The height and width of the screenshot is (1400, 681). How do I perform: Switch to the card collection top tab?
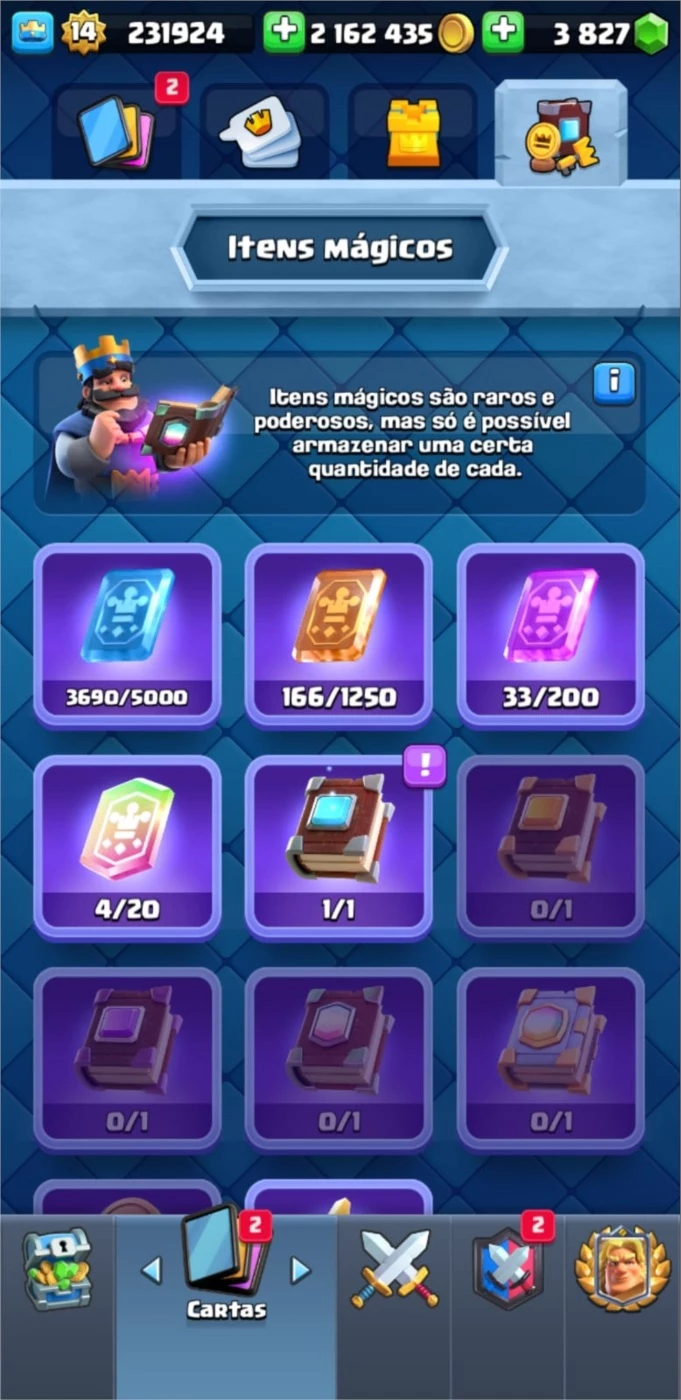(116, 130)
